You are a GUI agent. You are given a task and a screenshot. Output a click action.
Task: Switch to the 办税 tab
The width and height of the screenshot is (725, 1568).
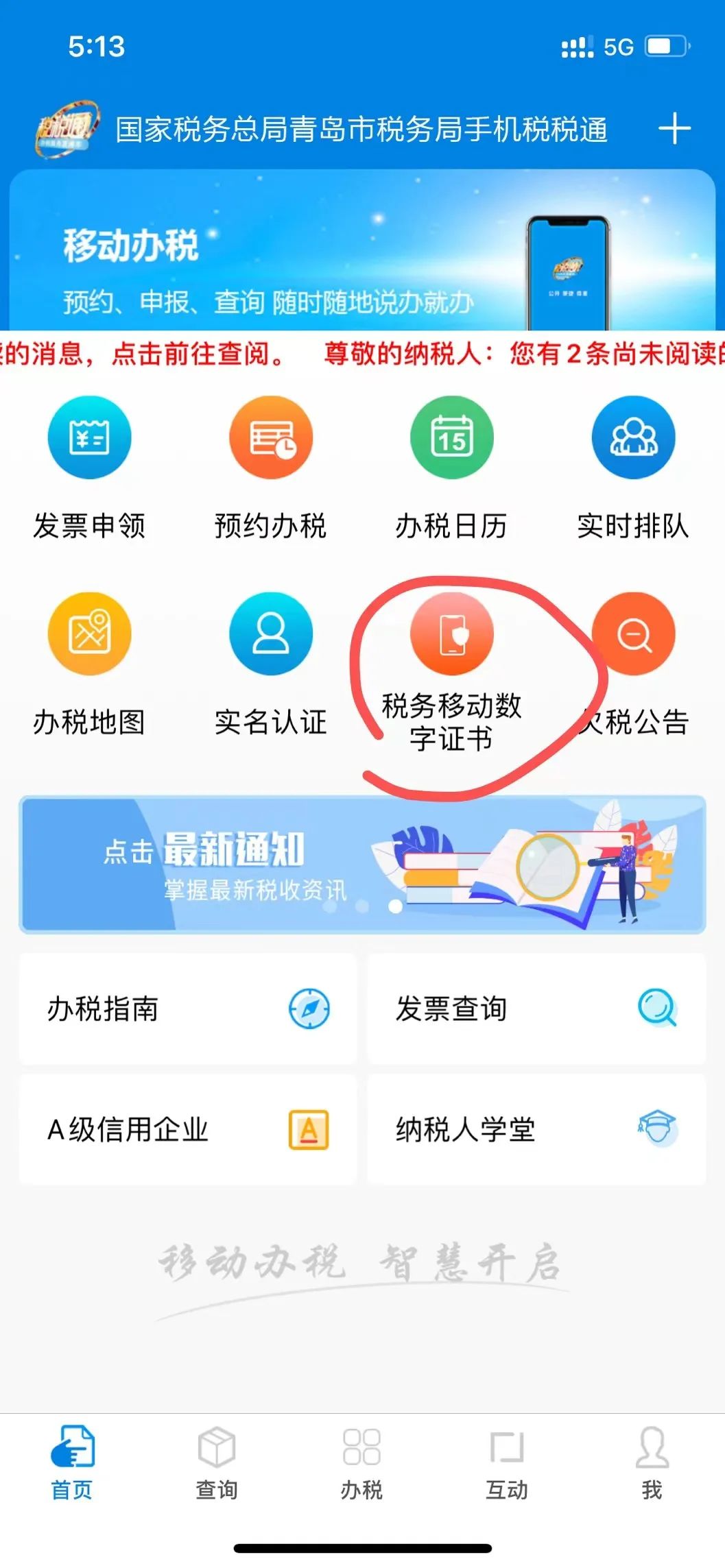361,1460
